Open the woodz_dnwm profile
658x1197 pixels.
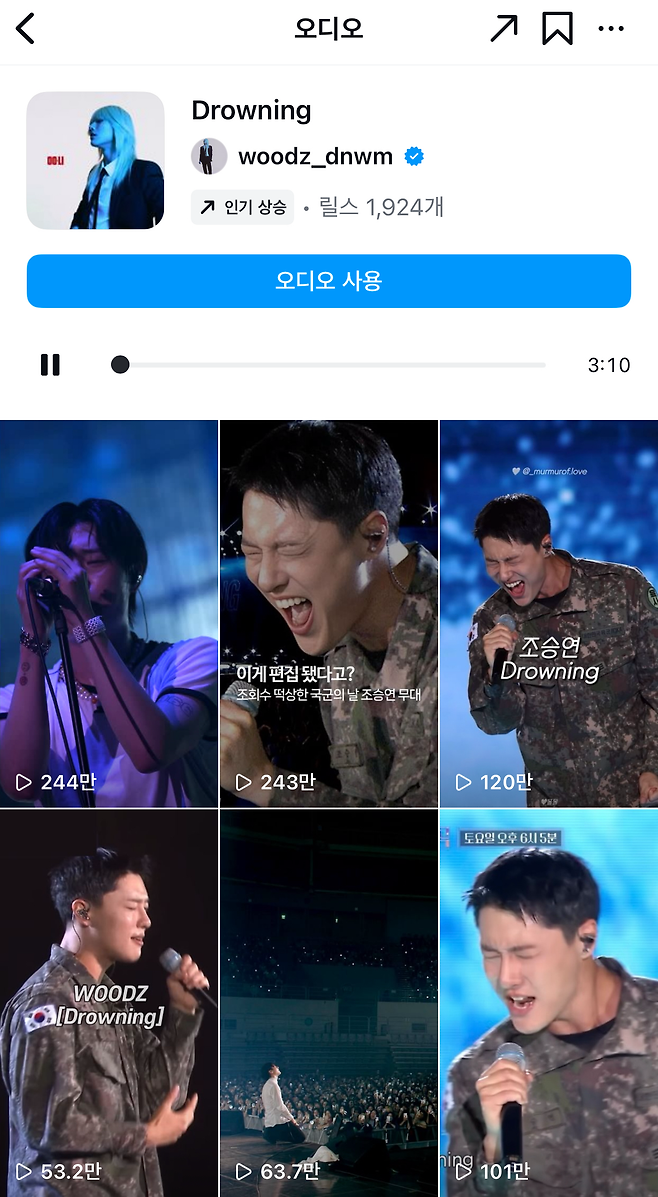(x=314, y=156)
